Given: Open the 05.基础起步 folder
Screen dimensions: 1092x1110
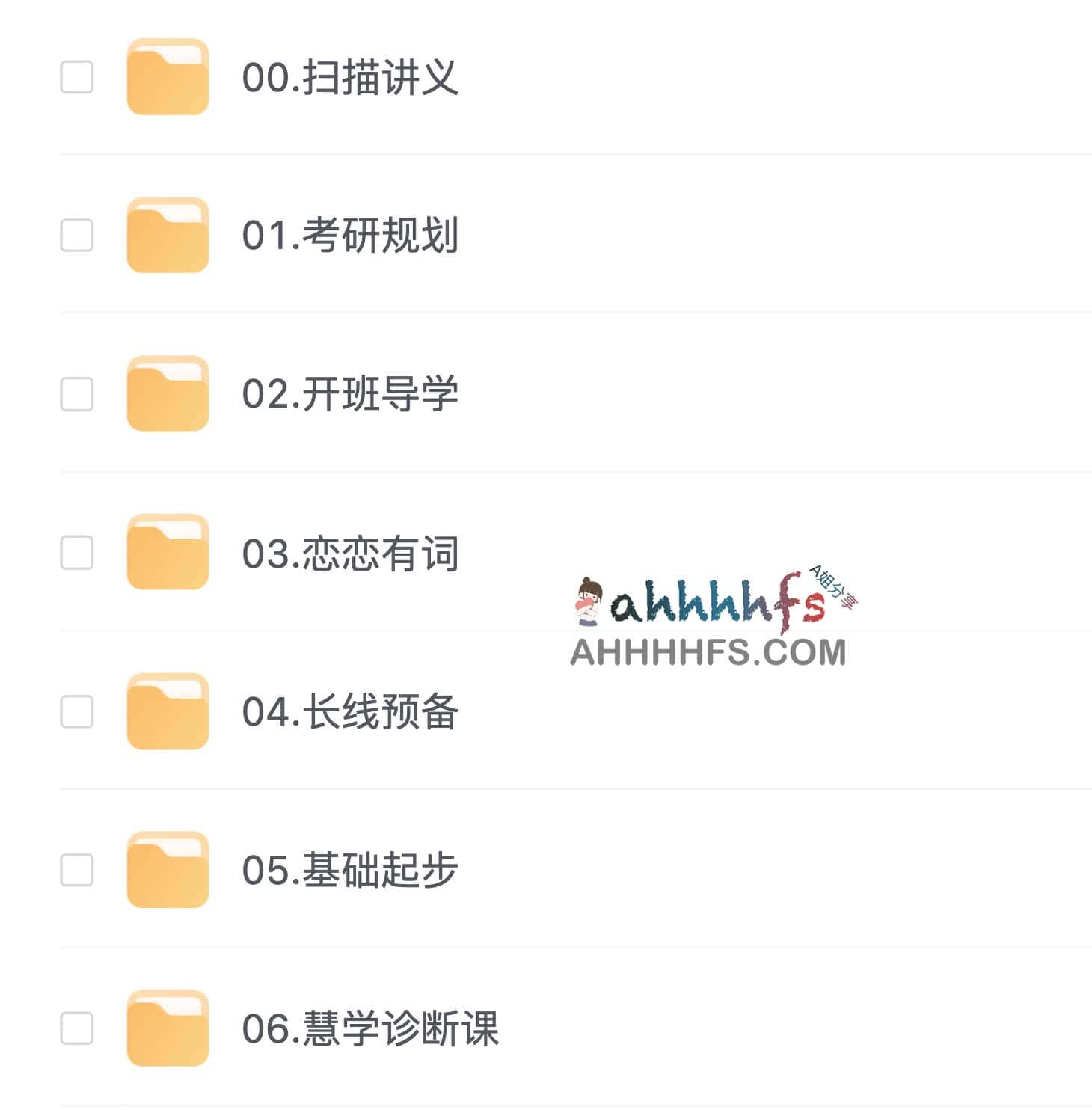Looking at the screenshot, I should (x=349, y=870).
